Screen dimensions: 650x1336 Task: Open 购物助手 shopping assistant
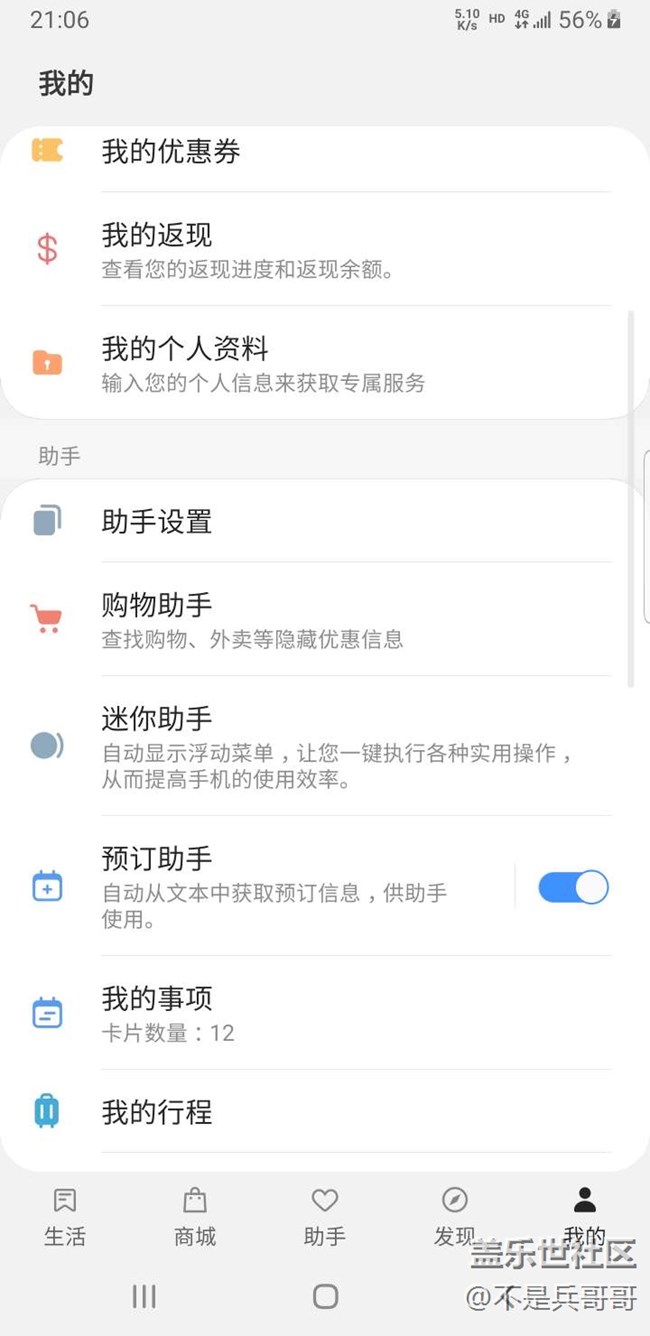300,620
